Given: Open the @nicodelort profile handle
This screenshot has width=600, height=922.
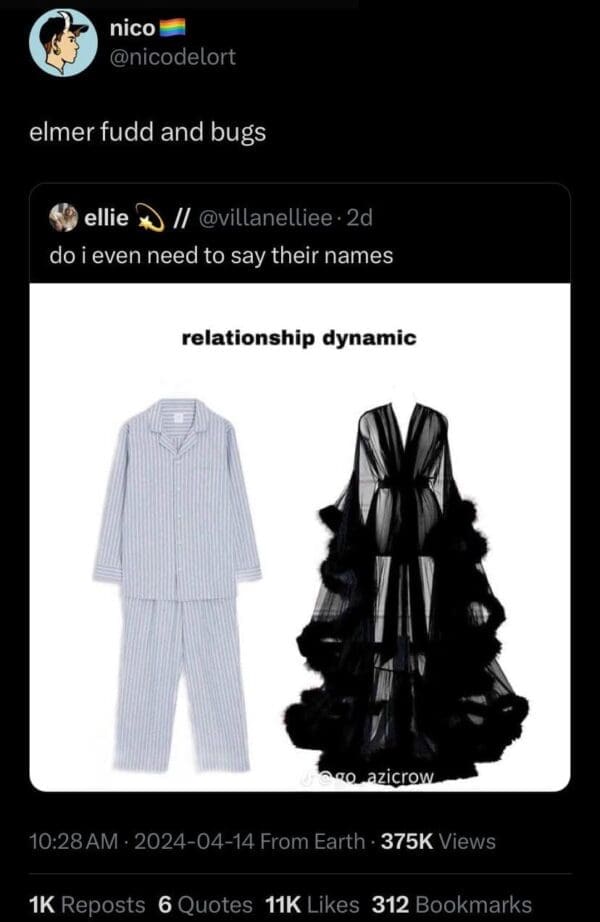Looking at the screenshot, I should 173,57.
